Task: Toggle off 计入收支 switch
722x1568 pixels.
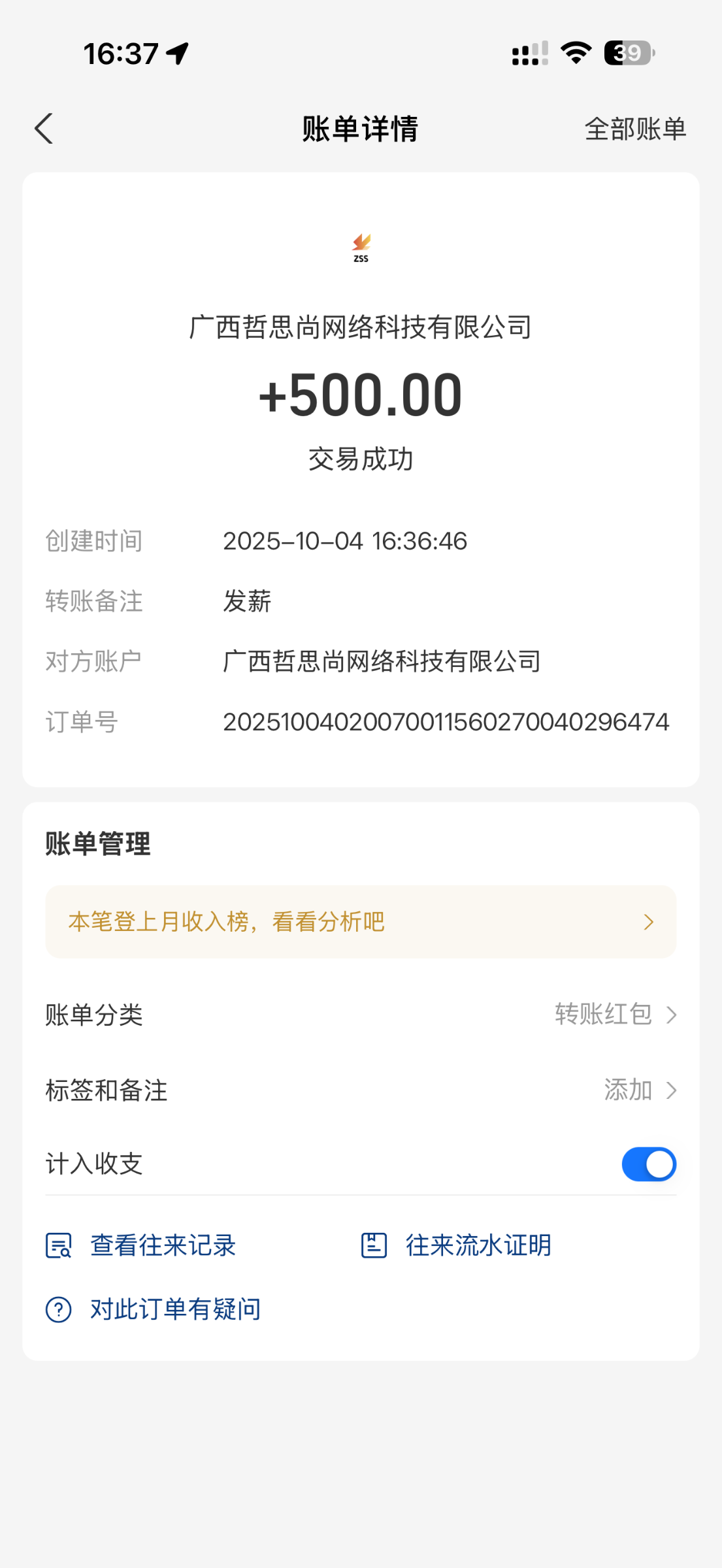Action: tap(648, 1164)
